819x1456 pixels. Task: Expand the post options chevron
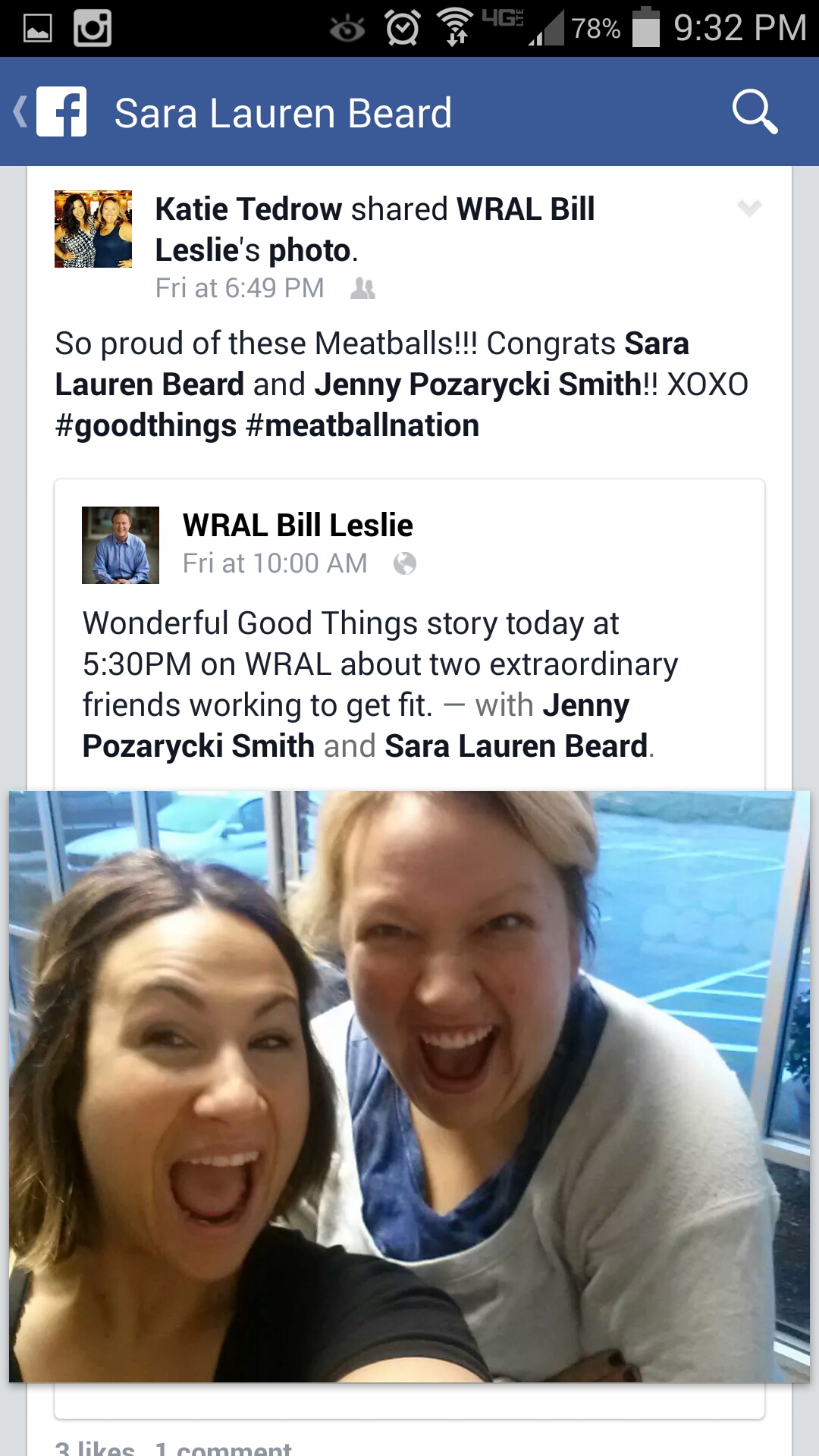[x=749, y=208]
